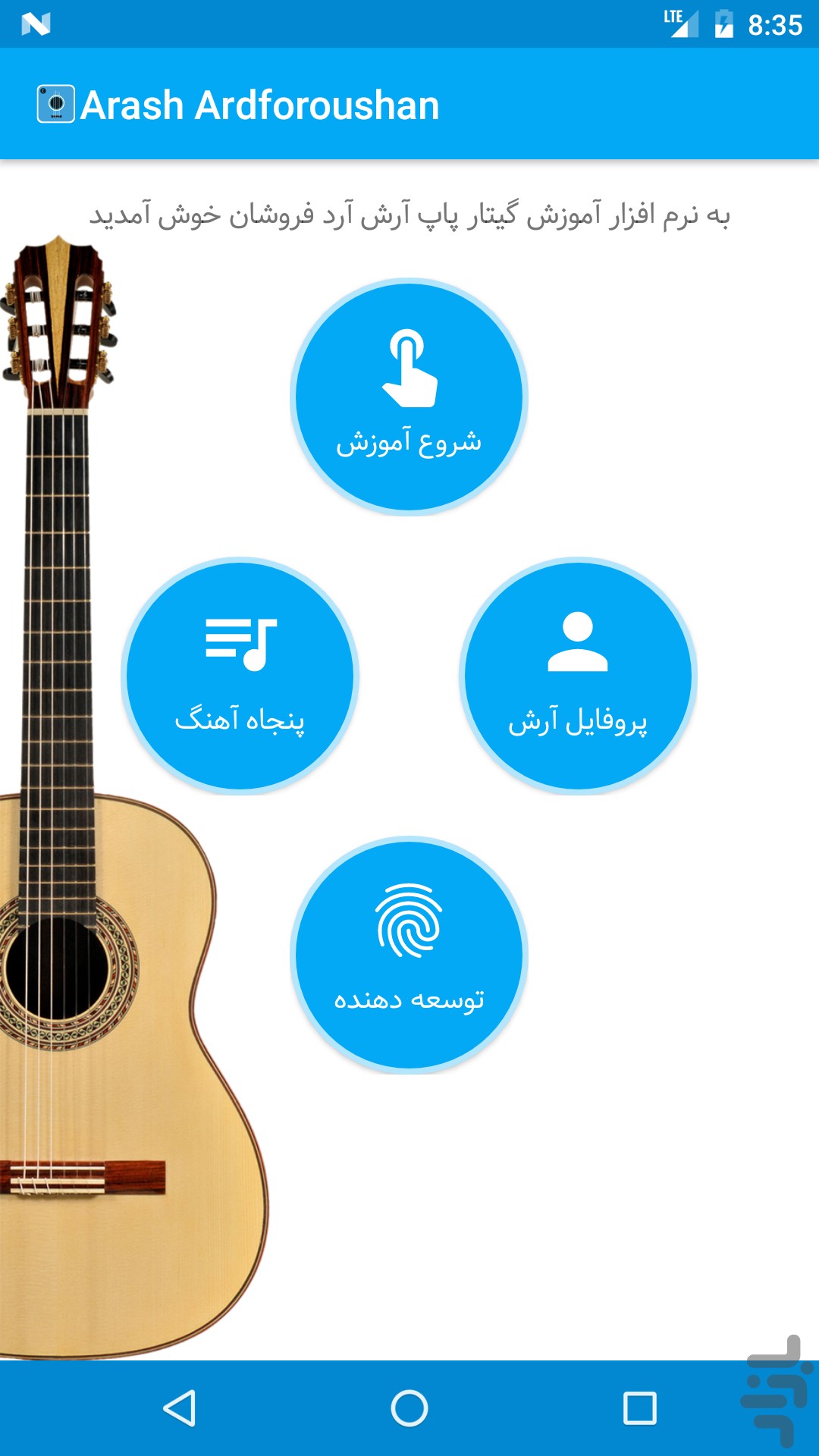Viewport: 819px width, 1456px height.
Task: Open the پنجاه آهنگ fifty songs list
Action: click(240, 676)
